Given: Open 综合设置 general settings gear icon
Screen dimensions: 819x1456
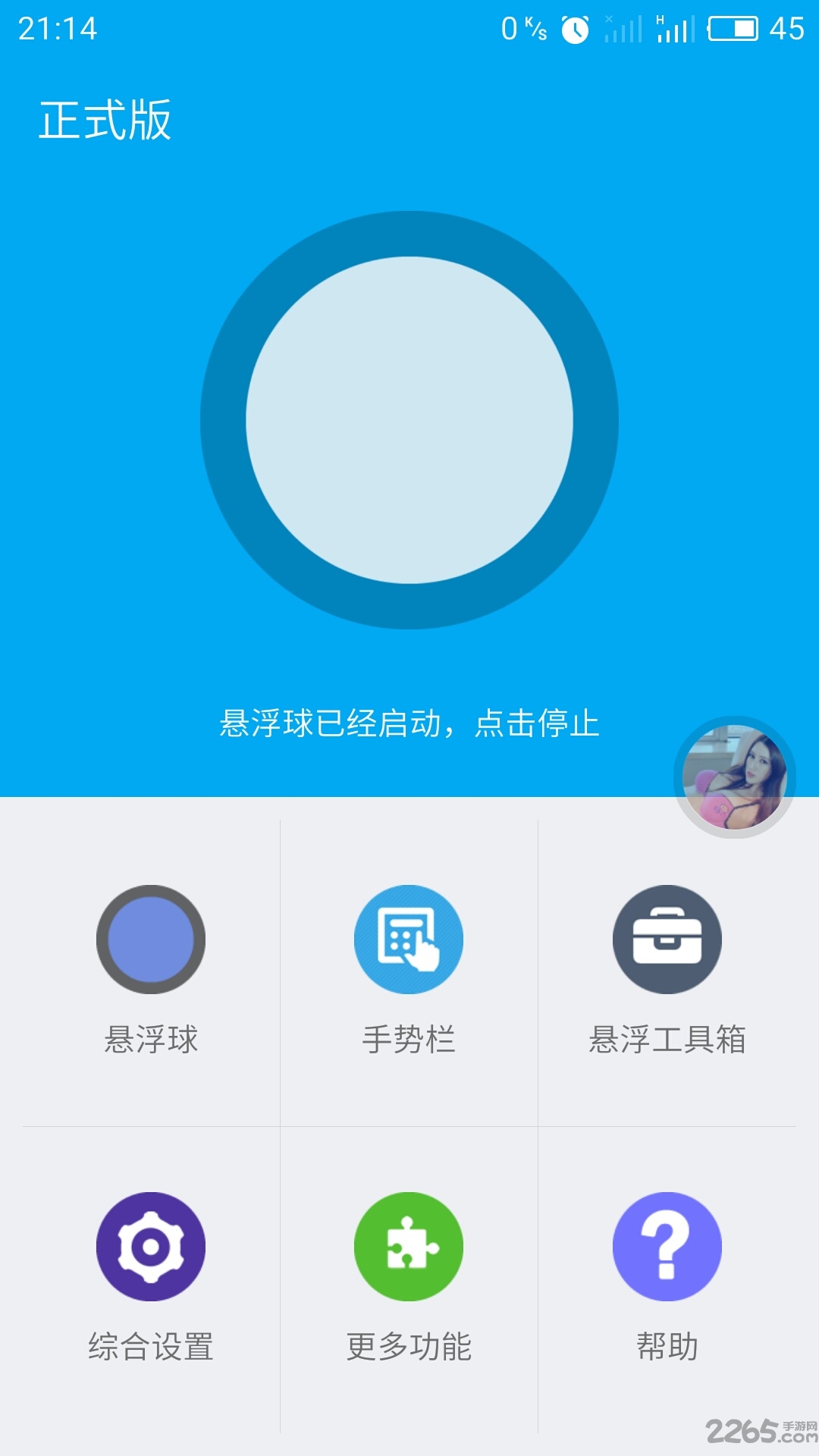Looking at the screenshot, I should tap(150, 1247).
